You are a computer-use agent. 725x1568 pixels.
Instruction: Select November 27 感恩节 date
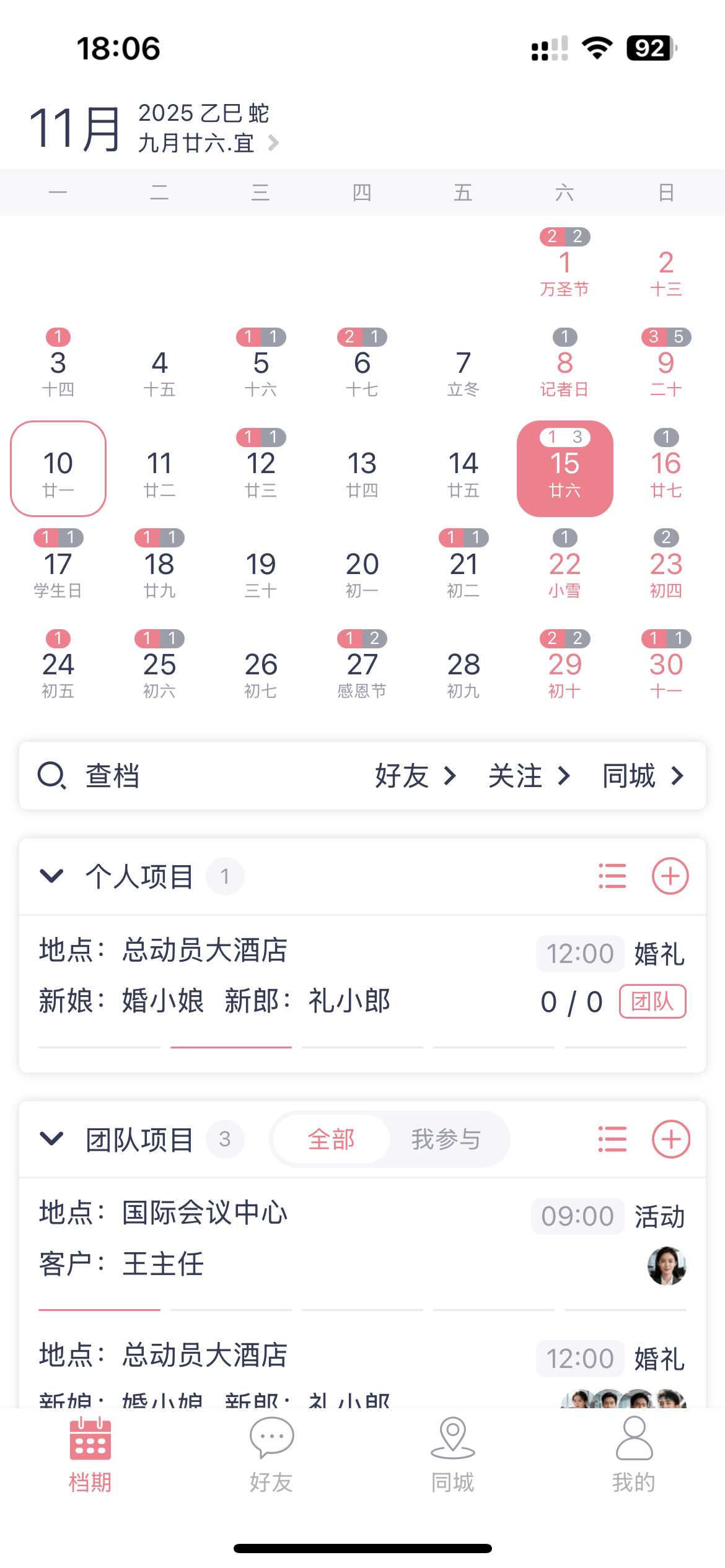(362, 669)
